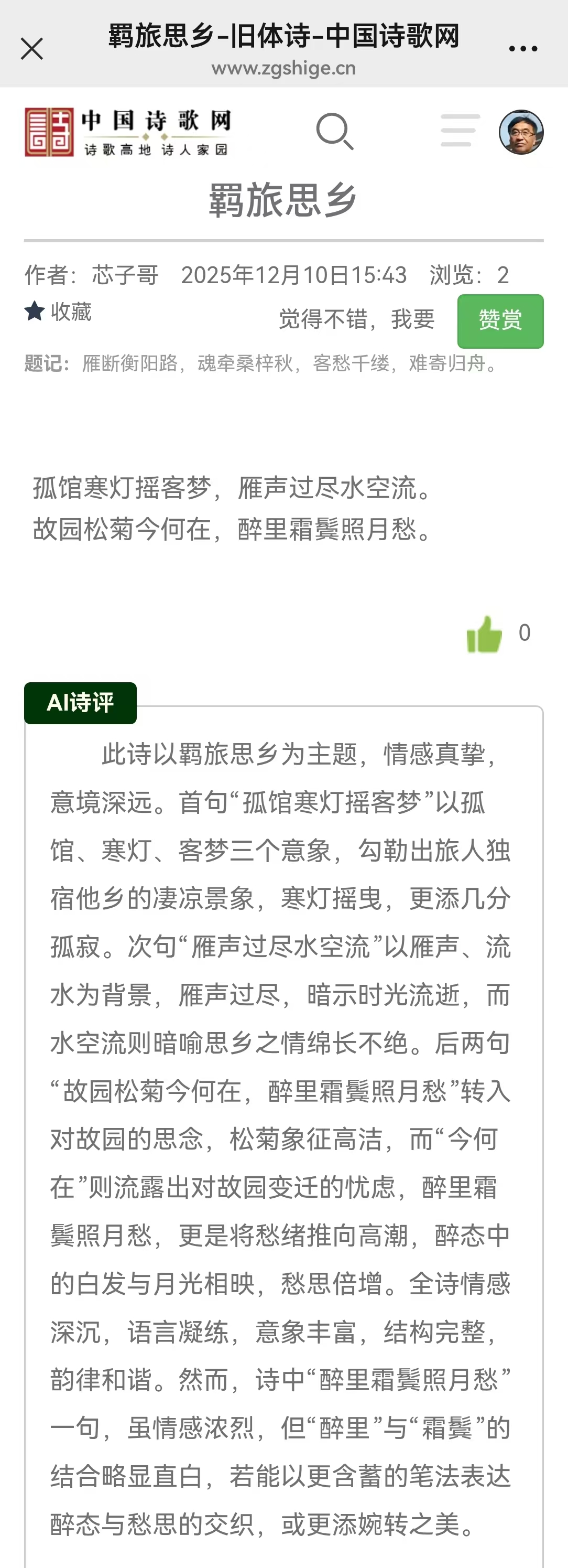This screenshot has width=568, height=1568.
Task: Tap the 中国诗歌网 logo to go home
Action: pyautogui.click(x=128, y=132)
